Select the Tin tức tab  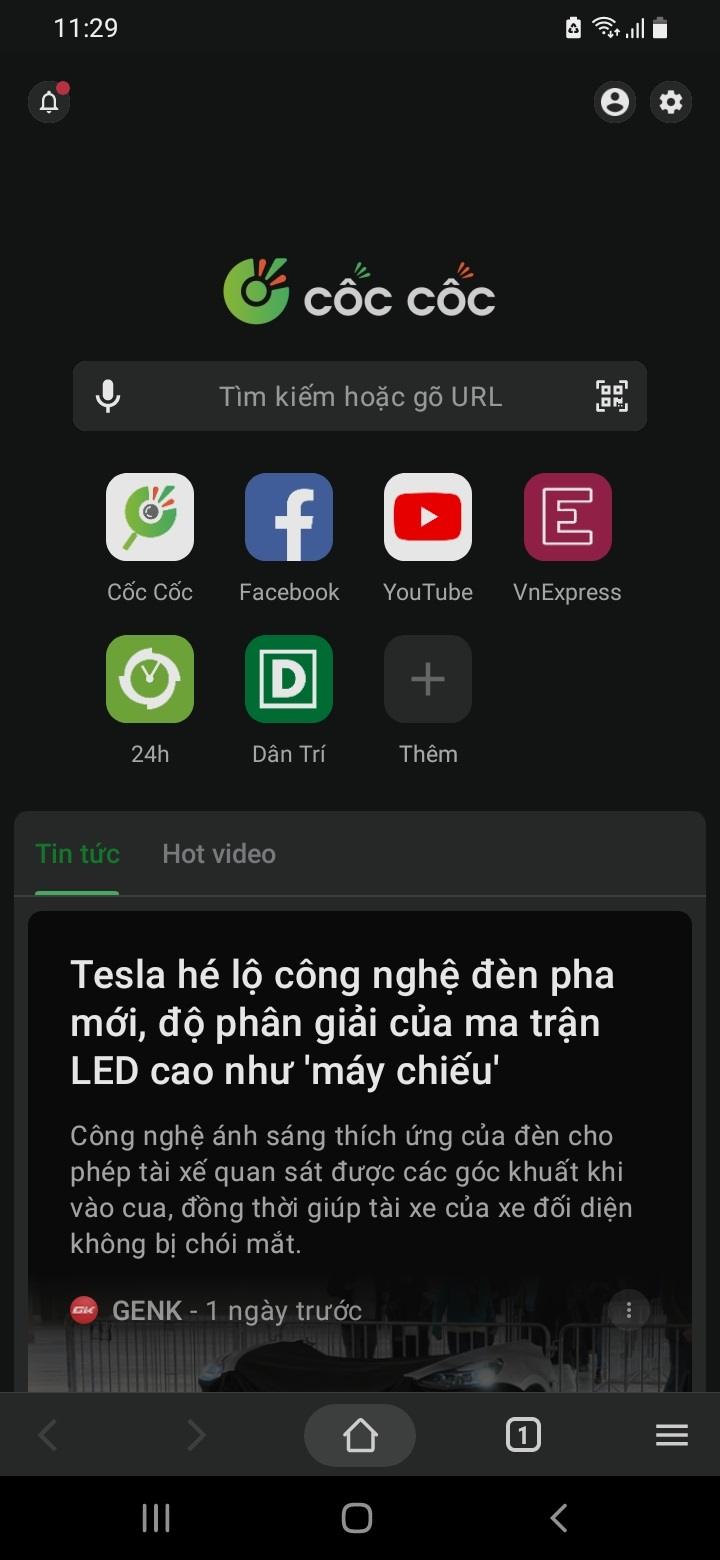(x=77, y=854)
